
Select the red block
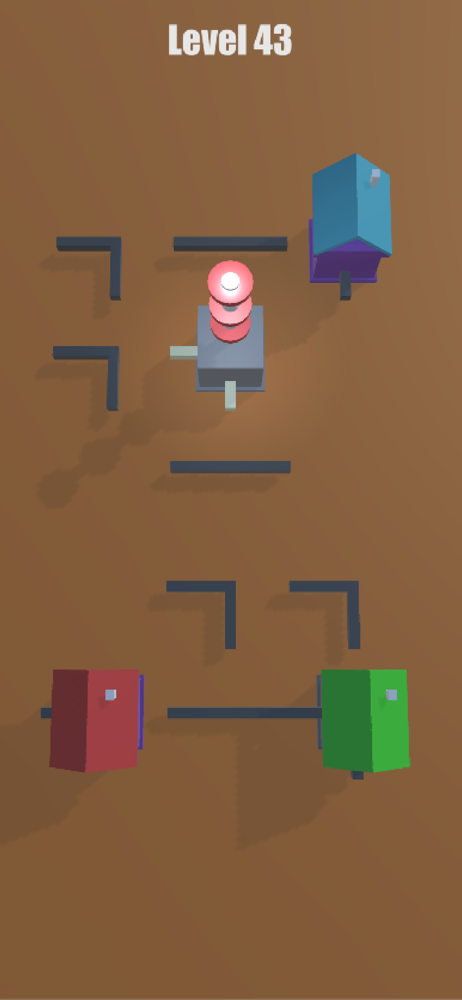(95, 720)
